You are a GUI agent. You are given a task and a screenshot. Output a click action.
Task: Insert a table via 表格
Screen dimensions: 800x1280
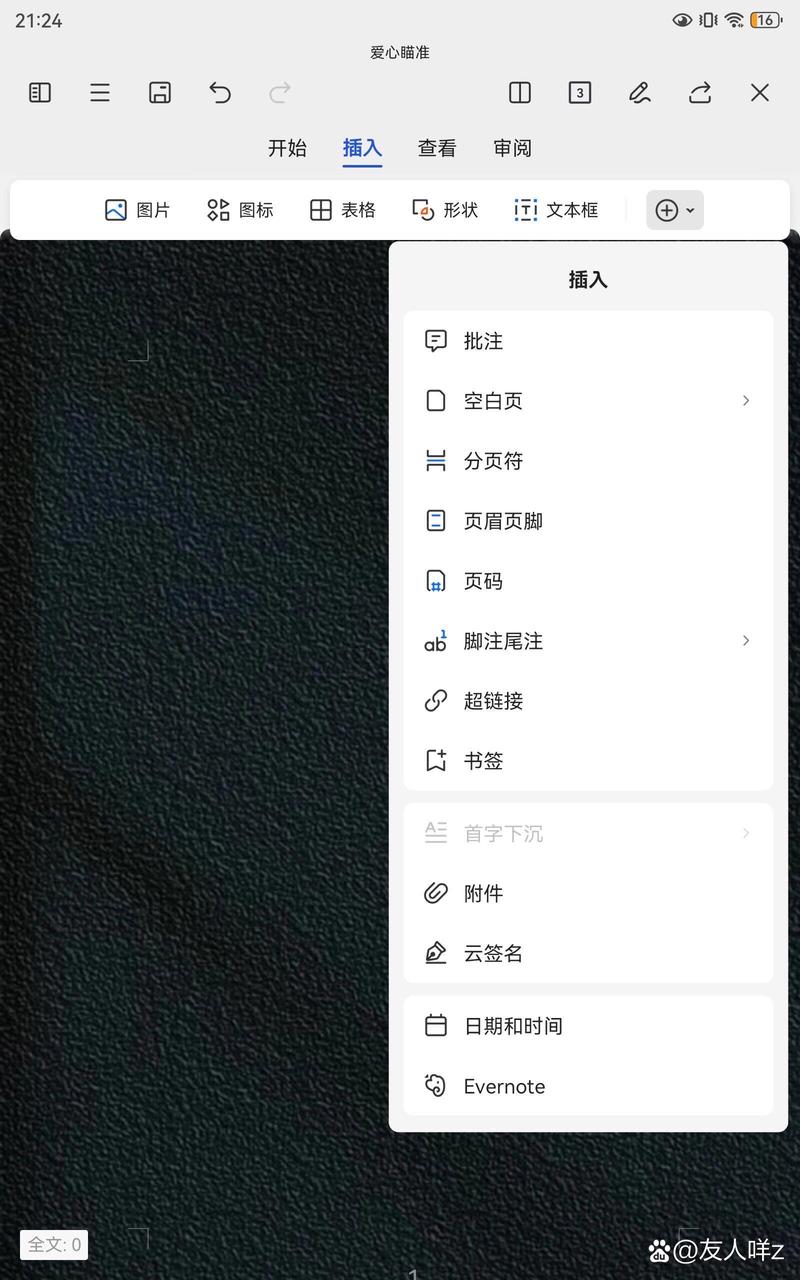342,210
